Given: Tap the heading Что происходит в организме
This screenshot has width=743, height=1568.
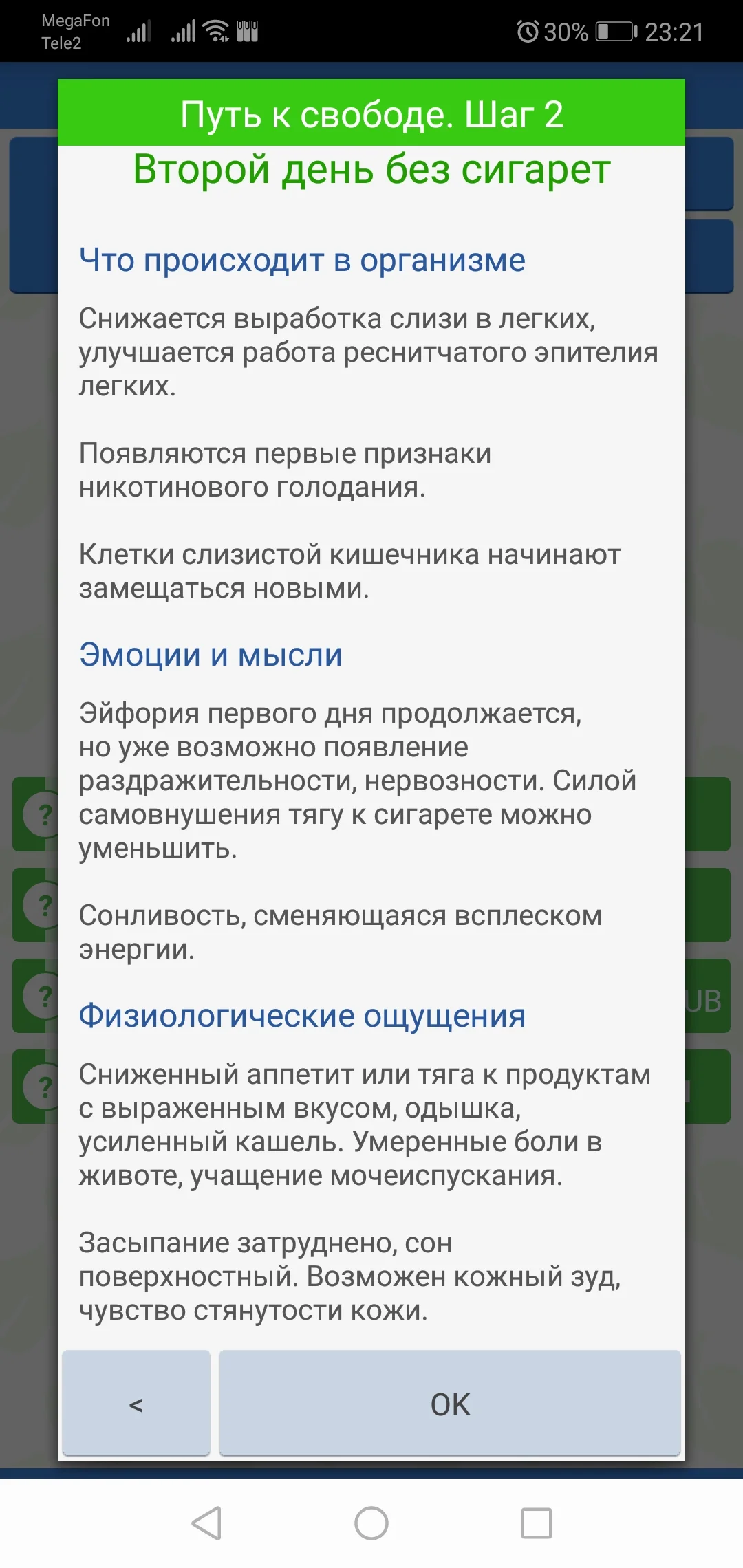Looking at the screenshot, I should (302, 259).
